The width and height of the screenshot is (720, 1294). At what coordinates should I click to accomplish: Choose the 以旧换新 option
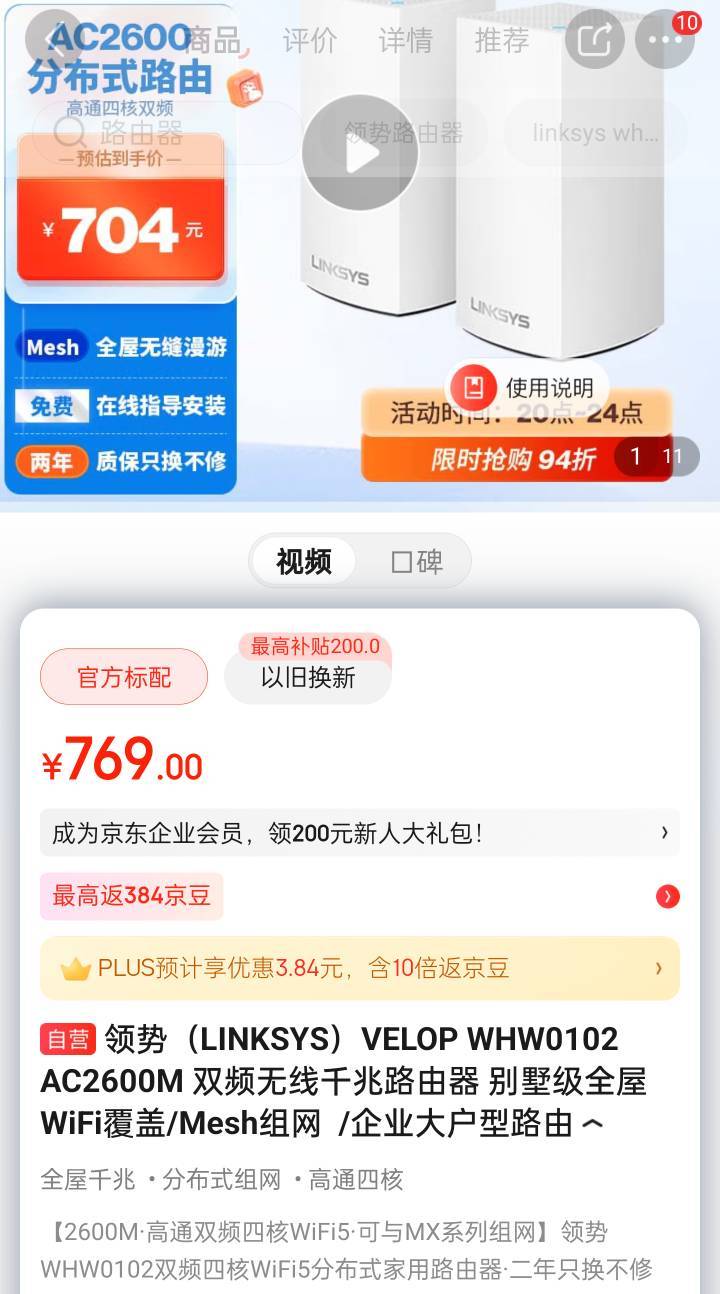(308, 678)
